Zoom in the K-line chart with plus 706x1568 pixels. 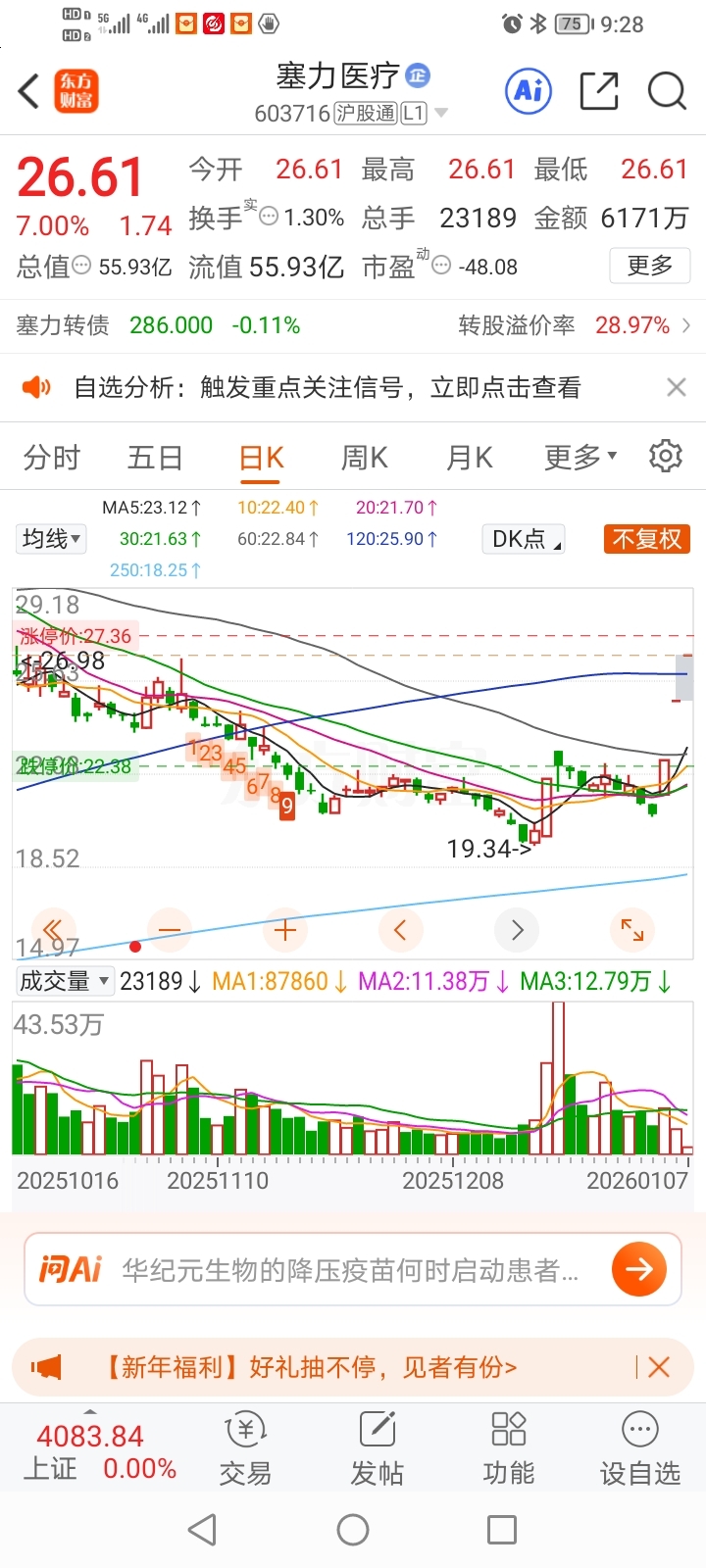tap(285, 930)
